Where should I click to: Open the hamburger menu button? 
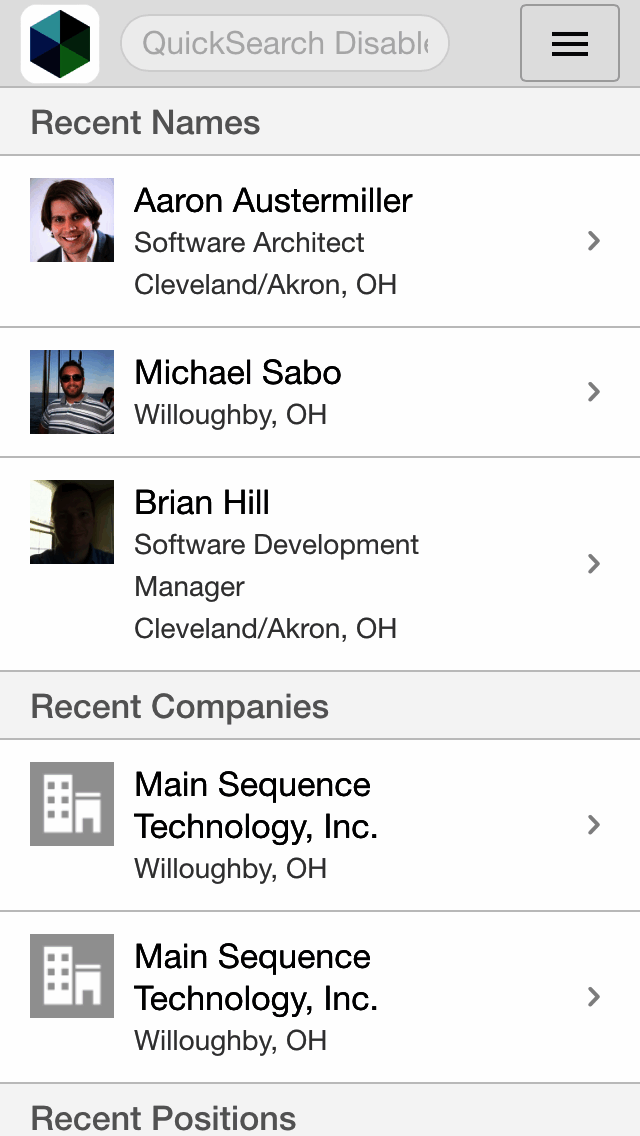click(x=569, y=43)
